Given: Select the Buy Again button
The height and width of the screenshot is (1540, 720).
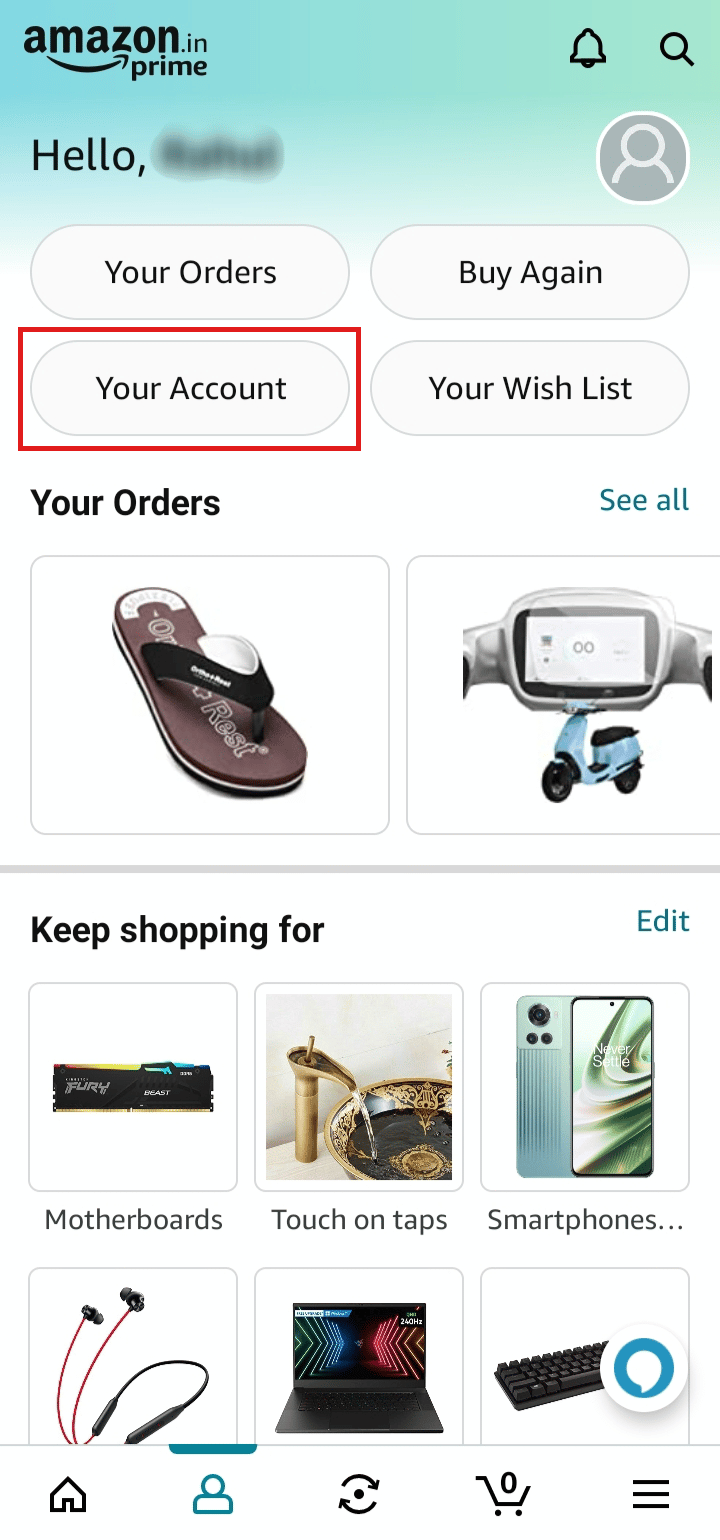Looking at the screenshot, I should pyautogui.click(x=530, y=272).
